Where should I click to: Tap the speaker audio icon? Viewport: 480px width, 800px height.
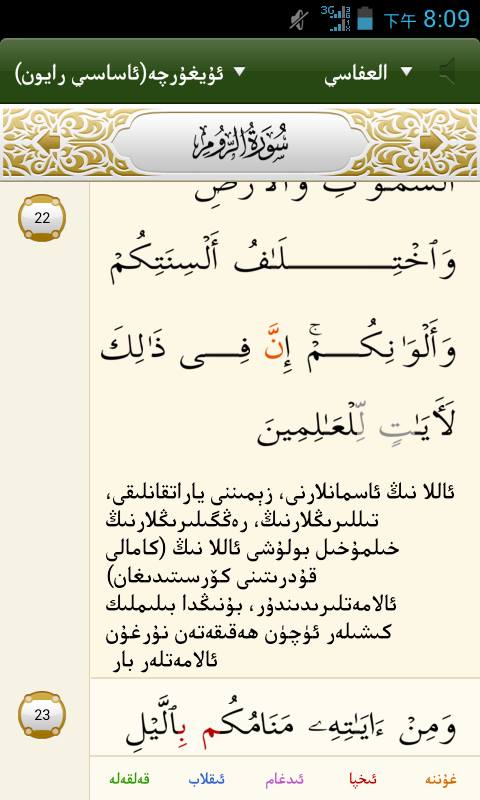pos(448,72)
